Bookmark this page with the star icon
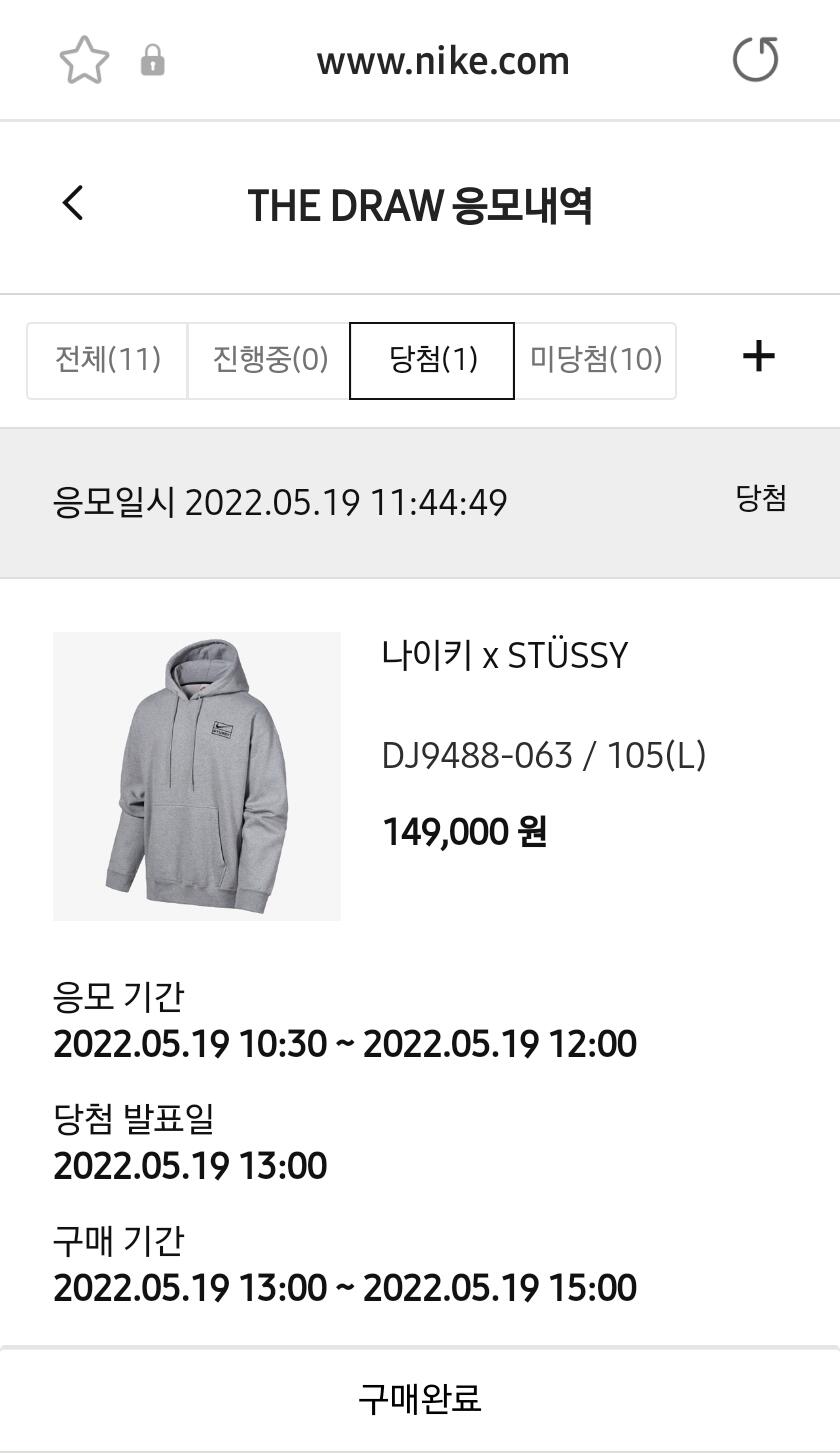Viewport: 840px width, 1453px height. (x=84, y=61)
